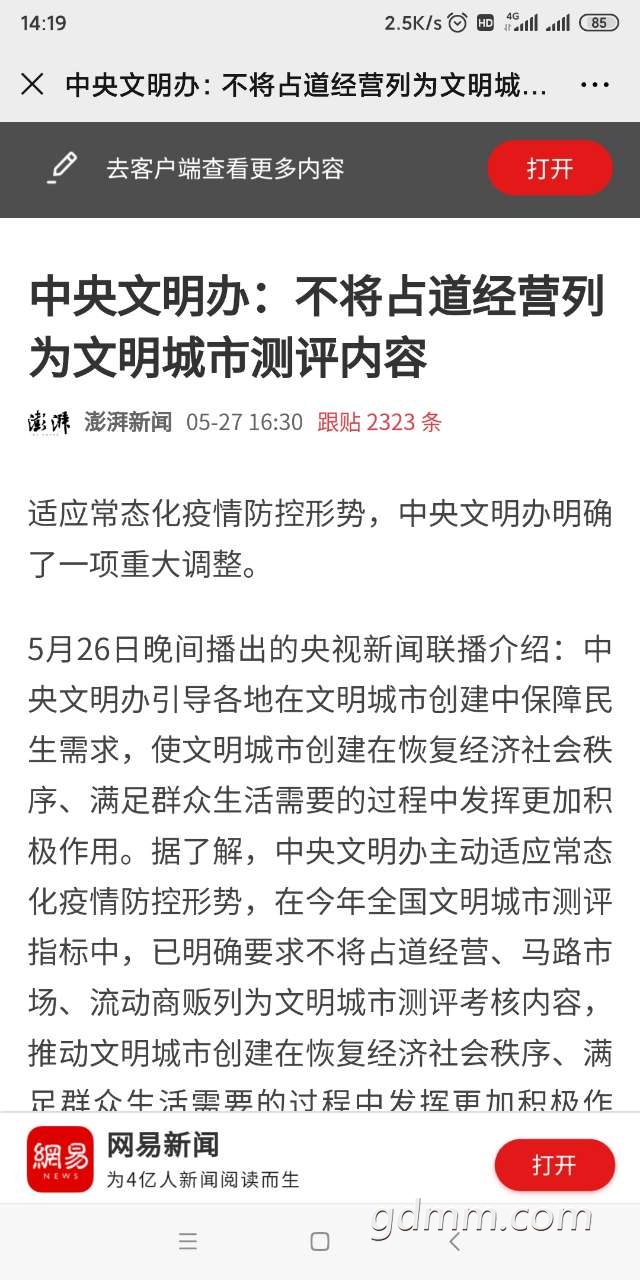This screenshot has height=1280, width=640.
Task: Tap 打开 in the top client banner
Action: tap(549, 168)
